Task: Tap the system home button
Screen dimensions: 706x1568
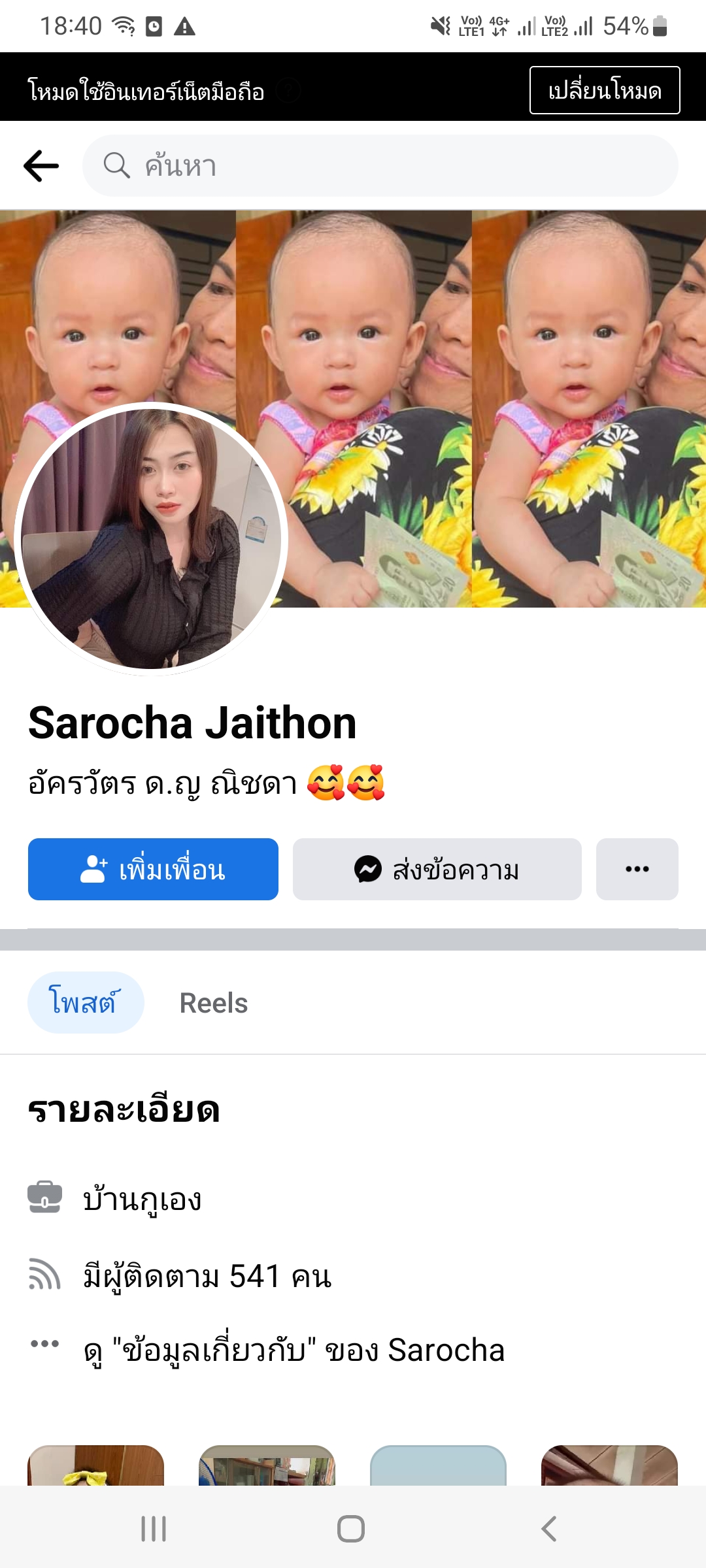Action: click(351, 1529)
